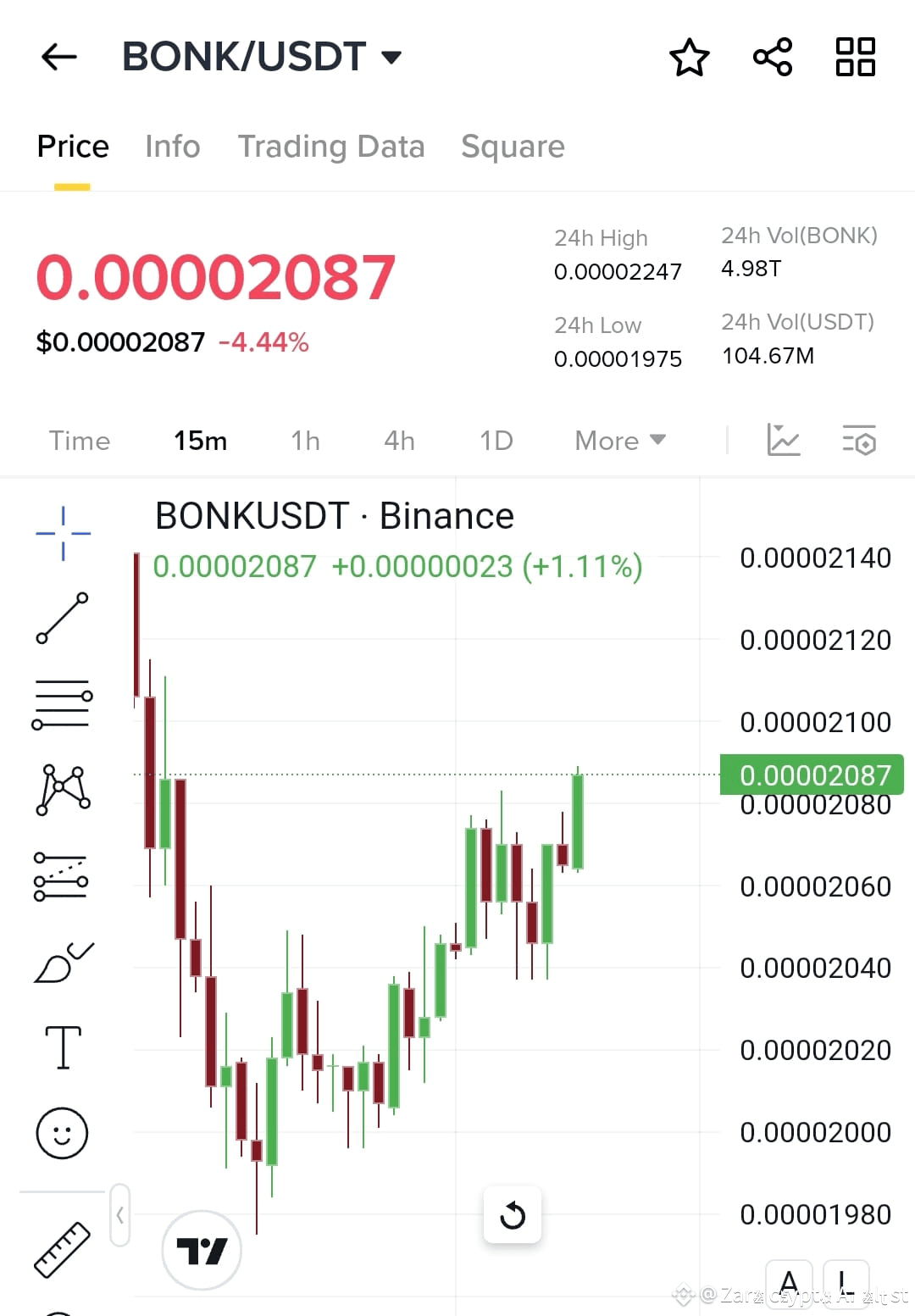Click the highlighted 0.00002087 price label
Viewport: 915px width, 1316px height.
pos(811,774)
